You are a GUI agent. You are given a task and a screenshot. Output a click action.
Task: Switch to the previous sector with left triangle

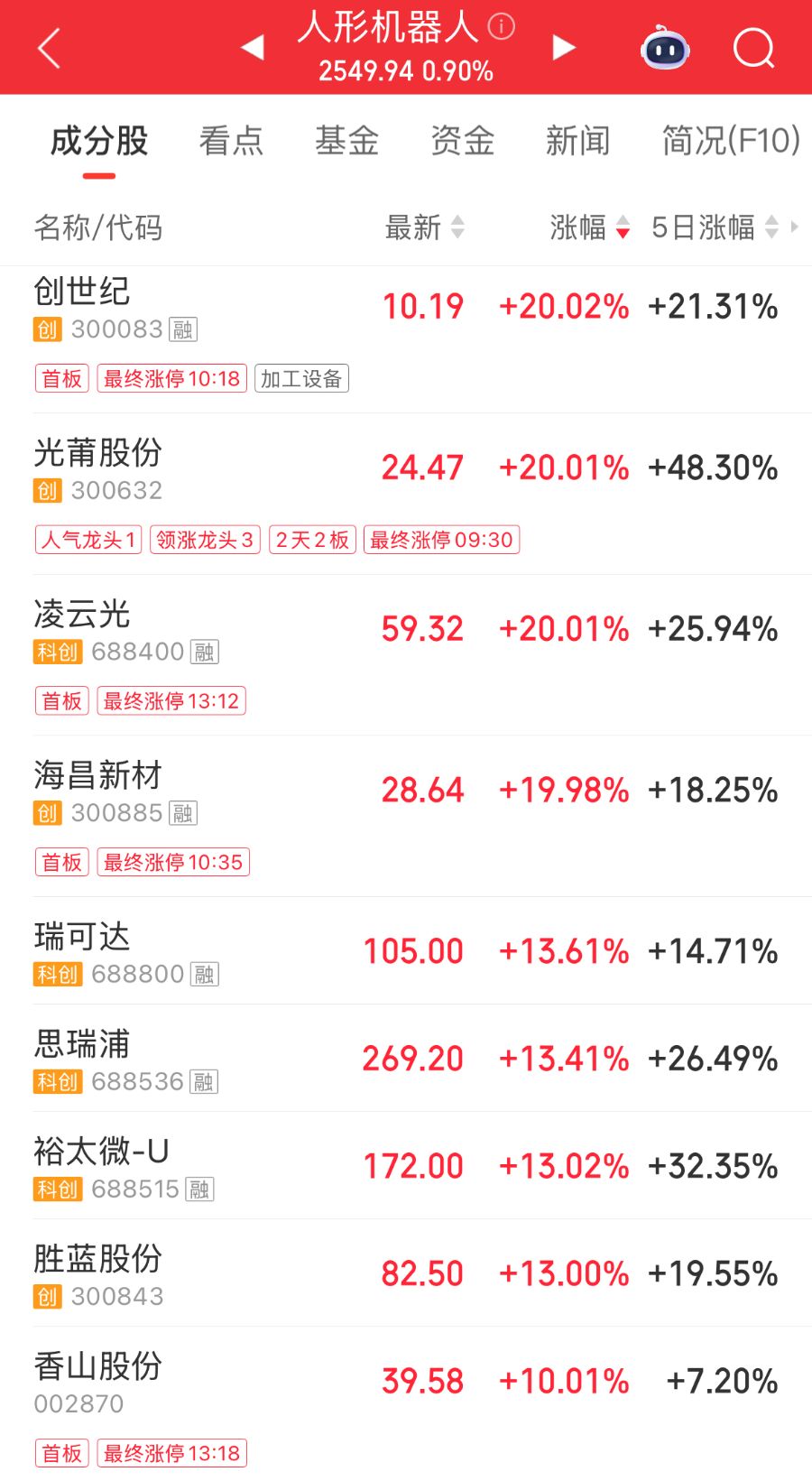coord(253,48)
